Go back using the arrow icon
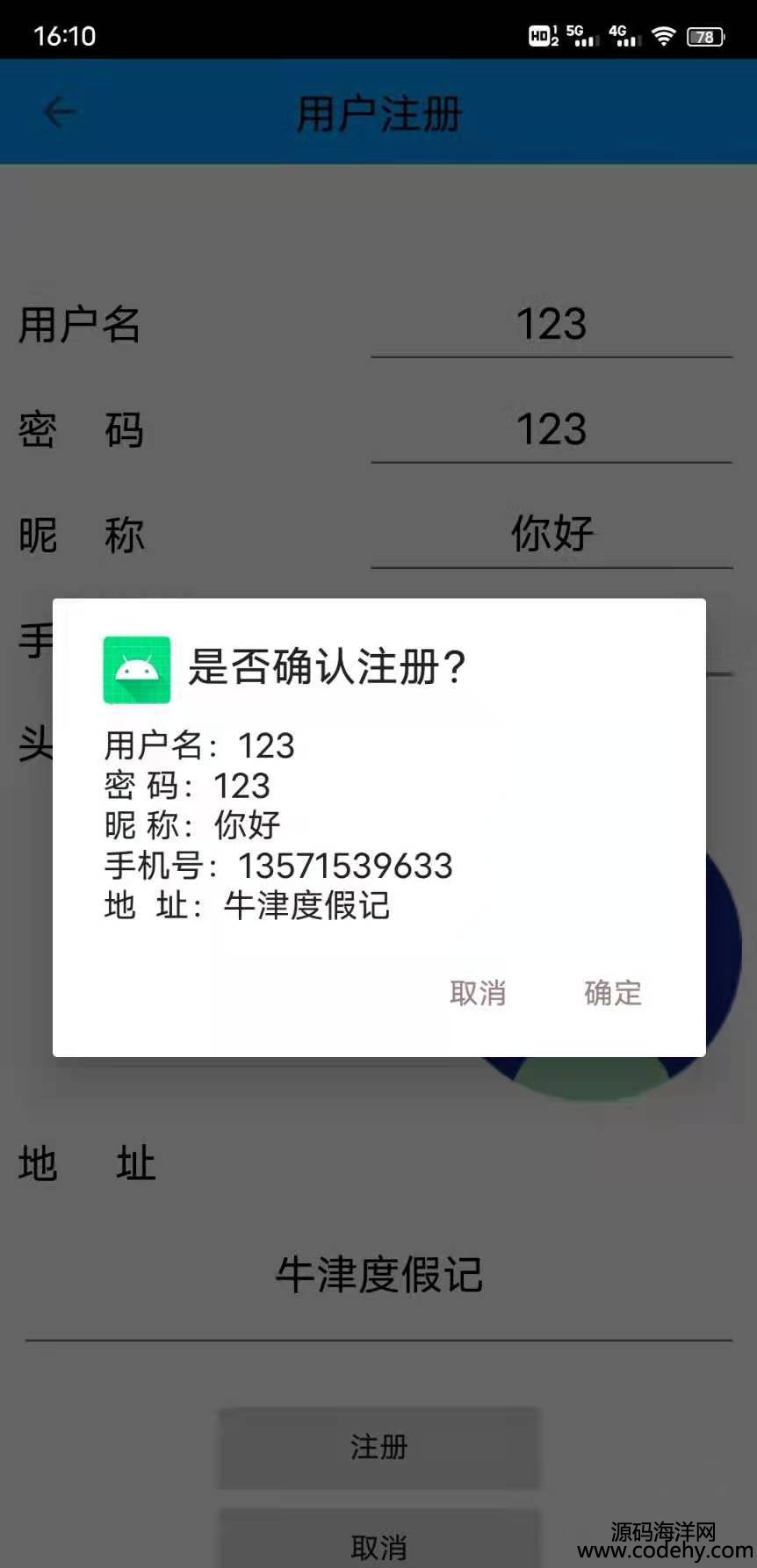The width and height of the screenshot is (757, 1568). pos(60,112)
